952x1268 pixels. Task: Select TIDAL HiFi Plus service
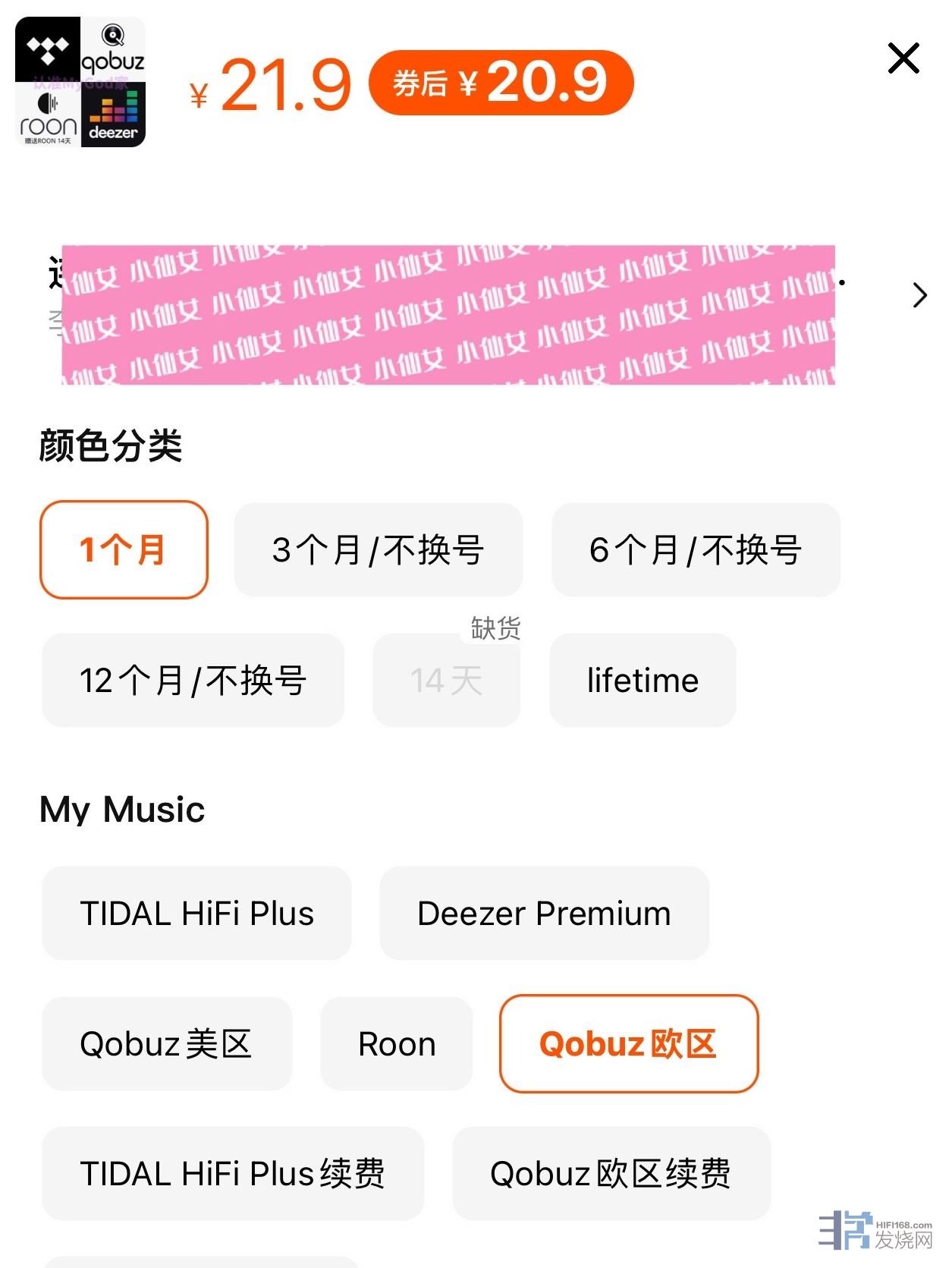(x=196, y=914)
